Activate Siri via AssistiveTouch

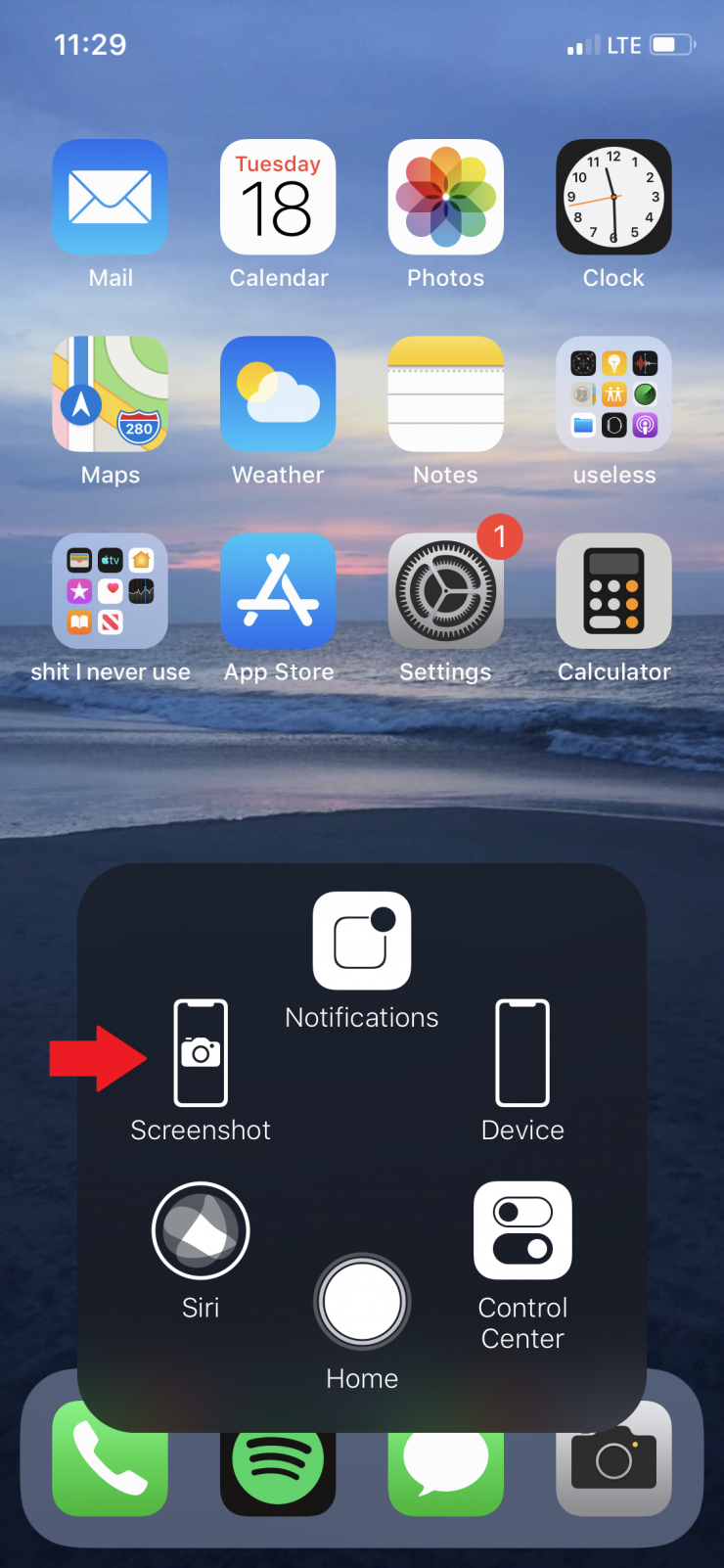(201, 1230)
